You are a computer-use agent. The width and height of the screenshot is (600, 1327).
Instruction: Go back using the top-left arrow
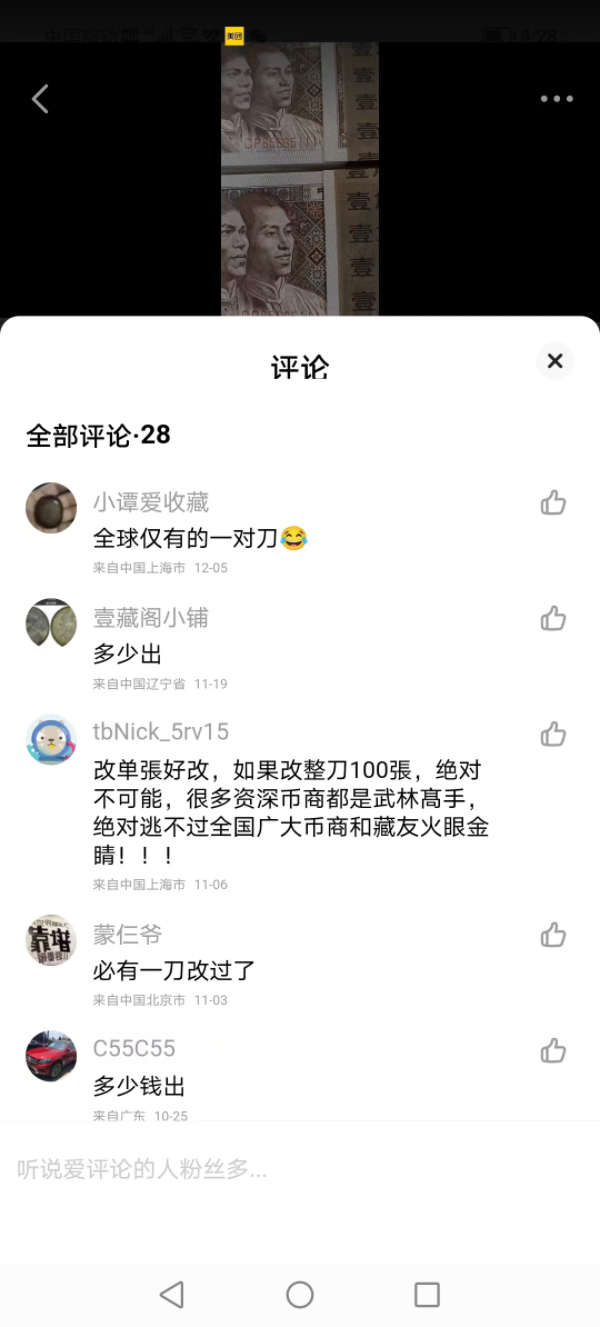coord(40,99)
